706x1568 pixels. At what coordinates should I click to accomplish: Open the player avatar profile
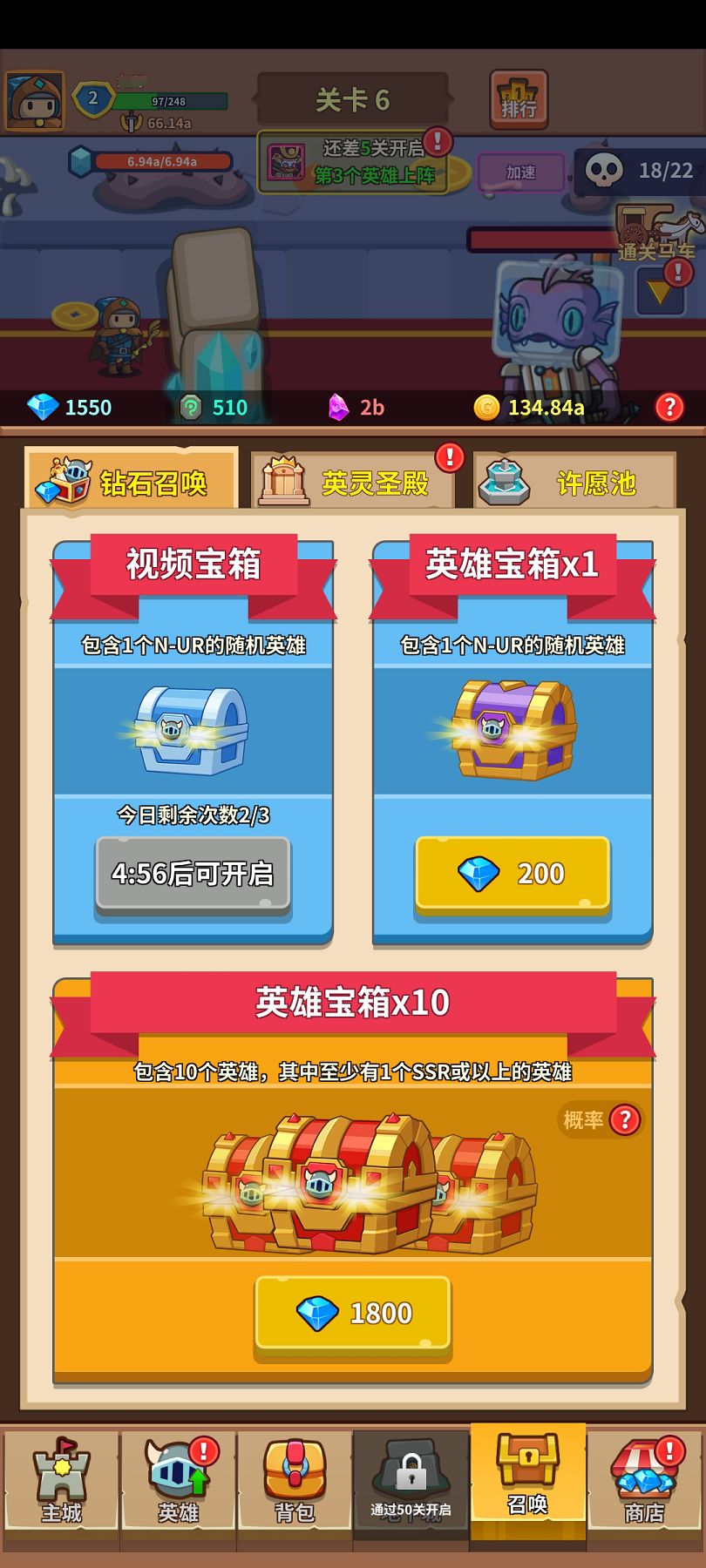(x=35, y=101)
